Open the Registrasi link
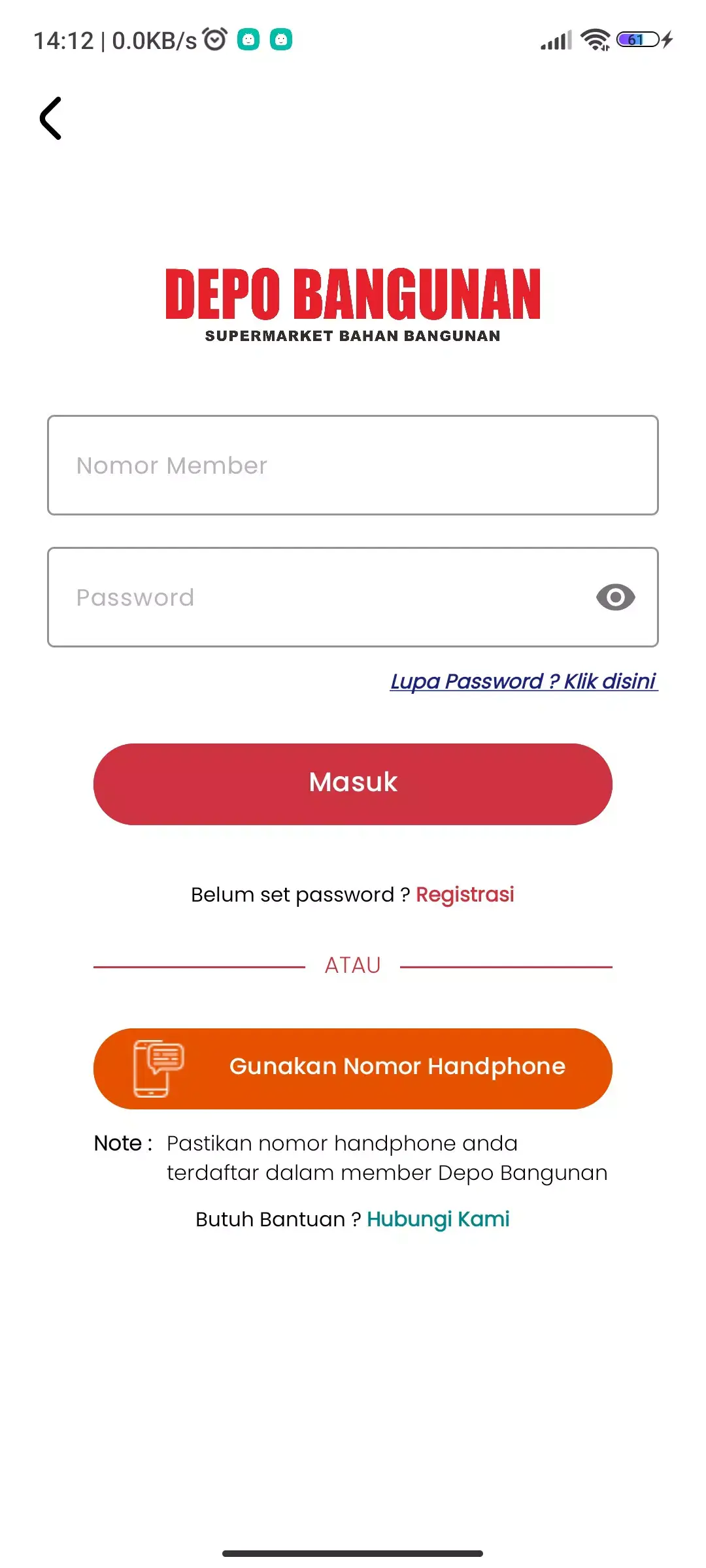 tap(465, 894)
